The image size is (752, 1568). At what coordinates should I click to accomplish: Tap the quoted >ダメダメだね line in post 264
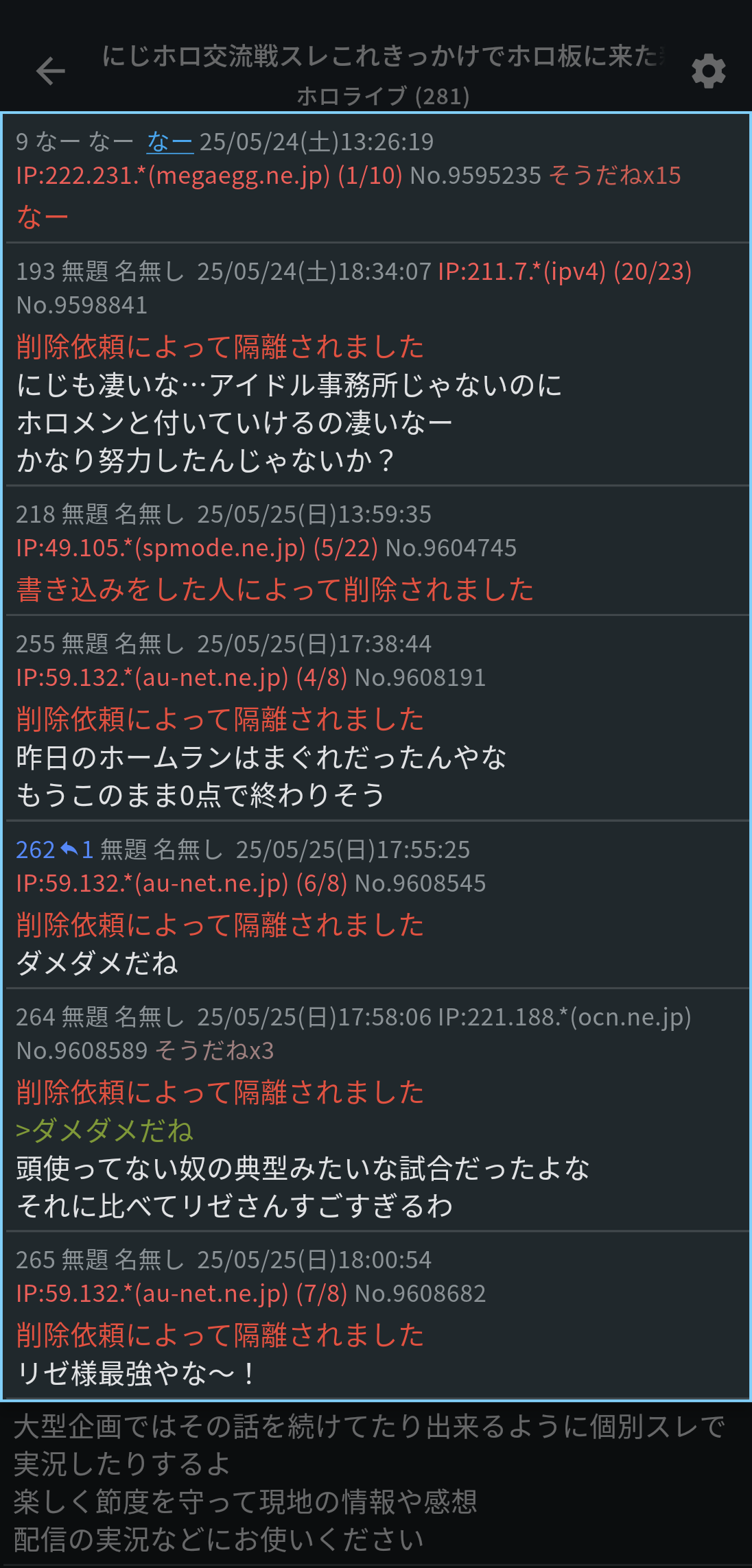tap(104, 1130)
